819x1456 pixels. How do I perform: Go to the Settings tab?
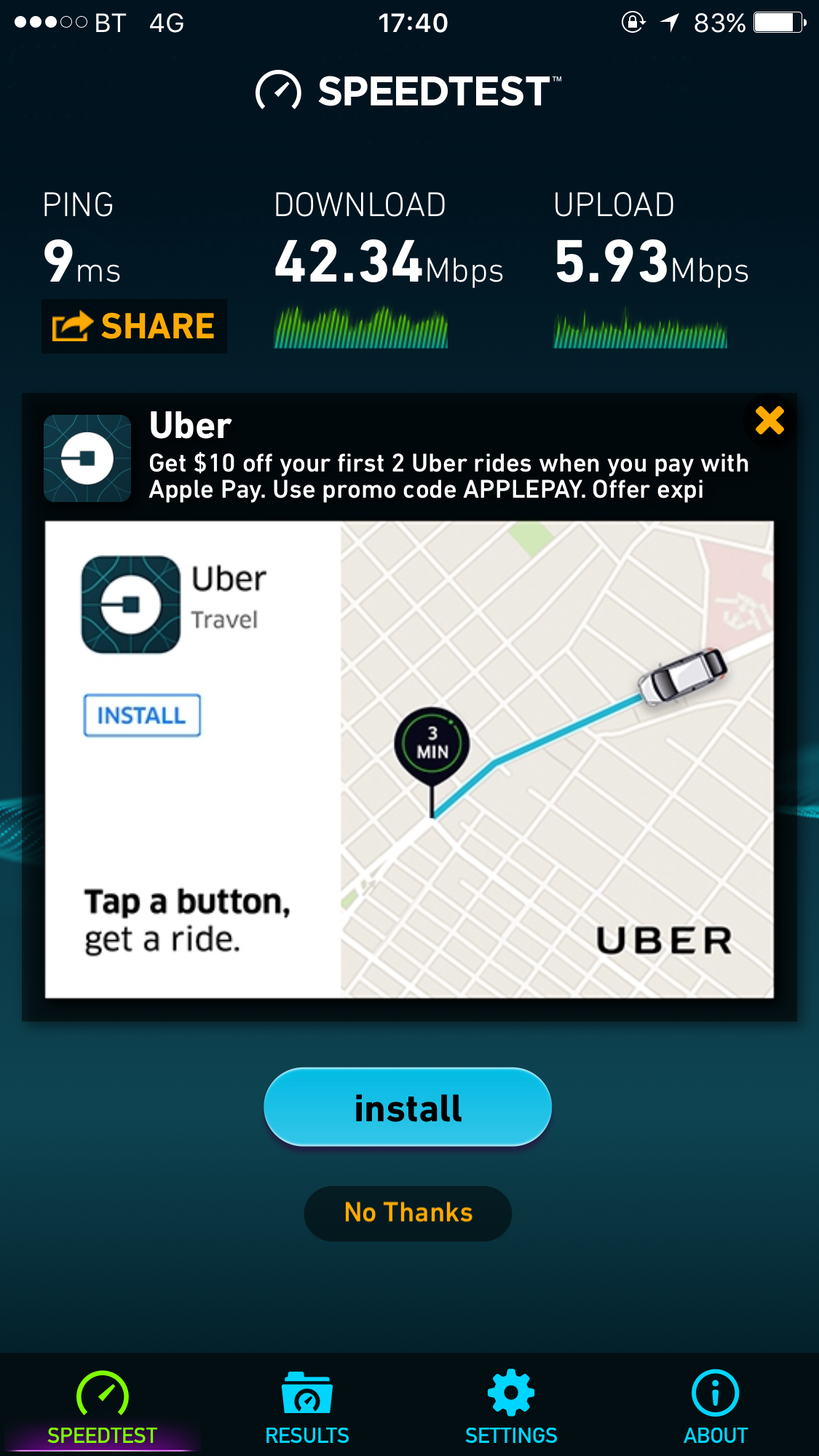point(511,1407)
